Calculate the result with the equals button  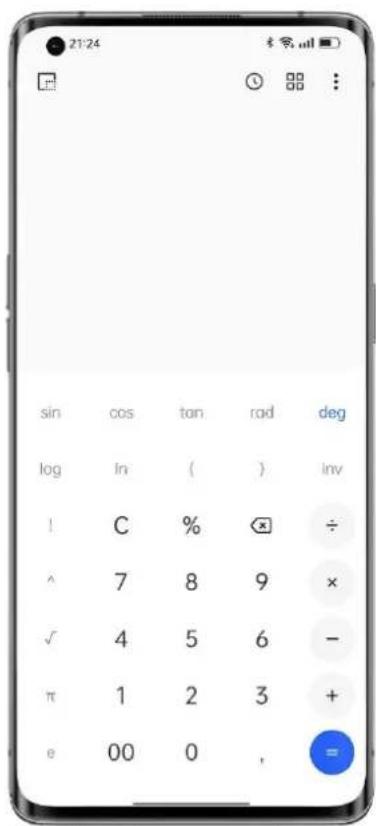click(332, 753)
